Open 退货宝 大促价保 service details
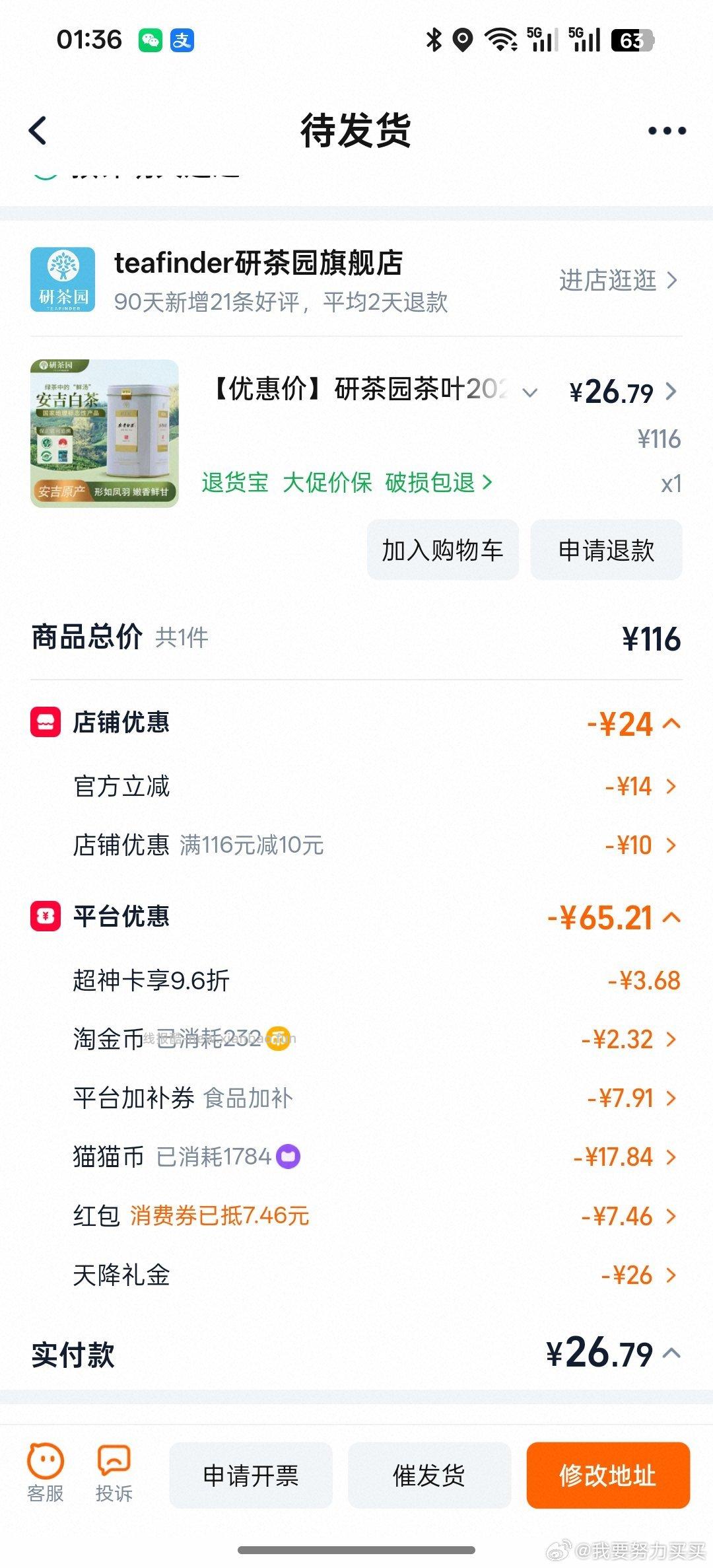 coord(343,483)
